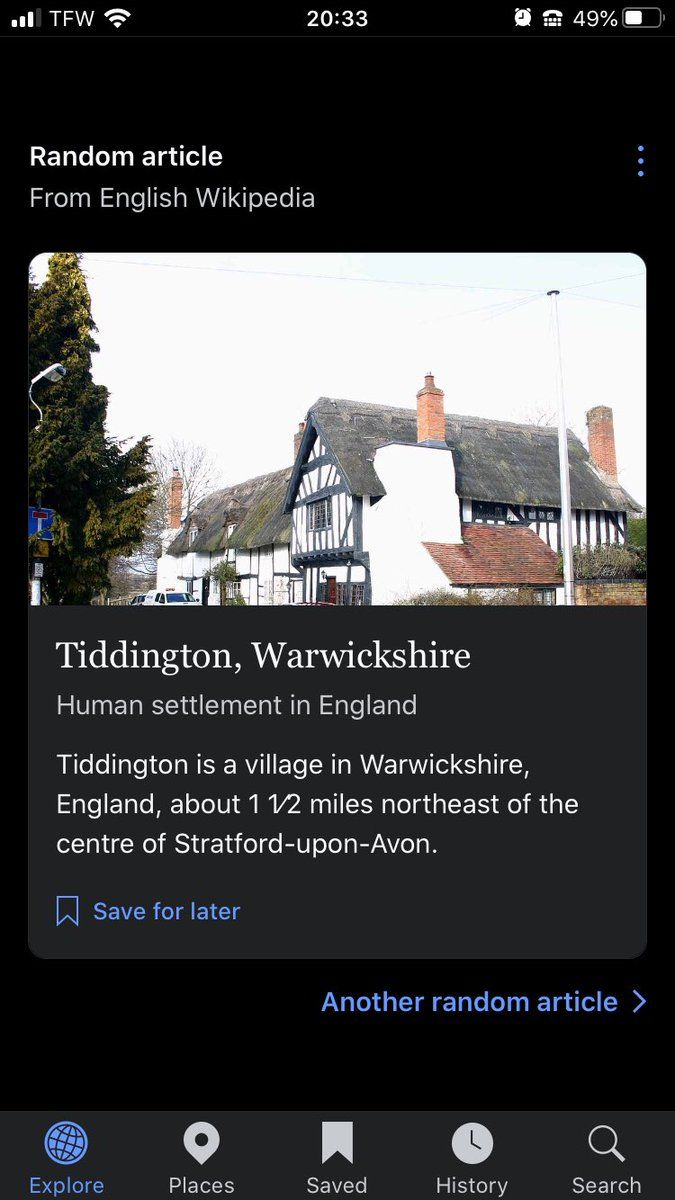
Task: Go to the Search tab
Action: tap(606, 1158)
